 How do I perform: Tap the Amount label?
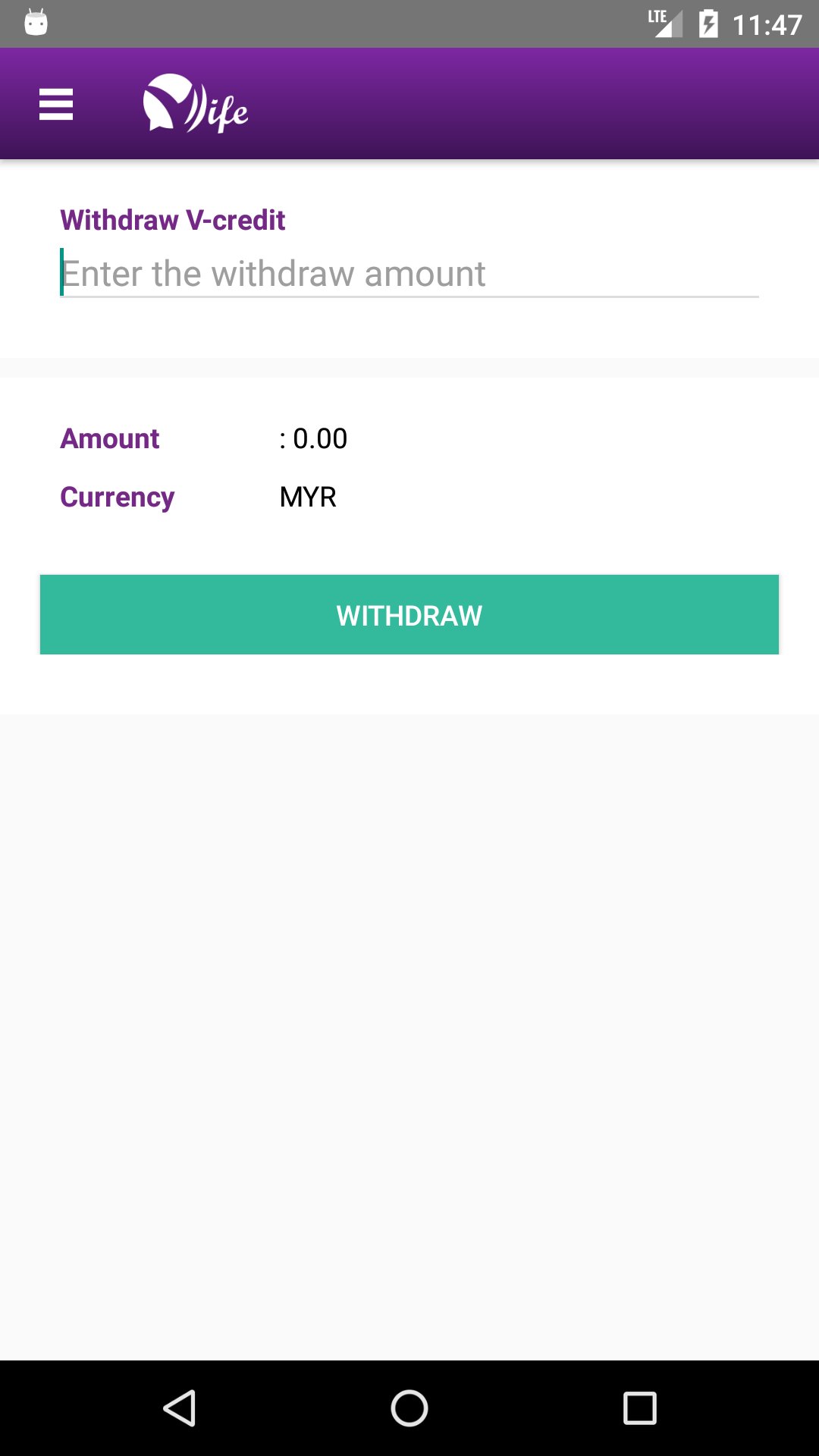tap(109, 438)
